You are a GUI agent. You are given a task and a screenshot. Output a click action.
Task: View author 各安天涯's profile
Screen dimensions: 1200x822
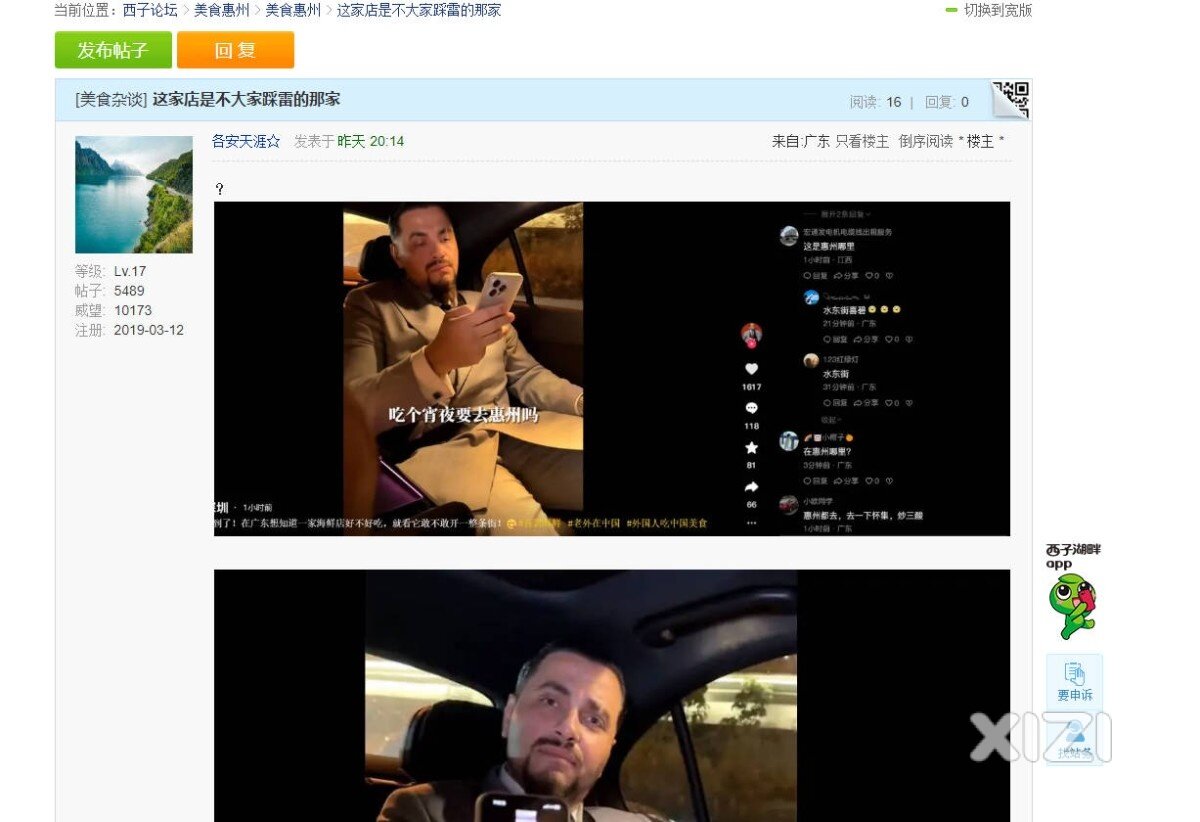[245, 142]
